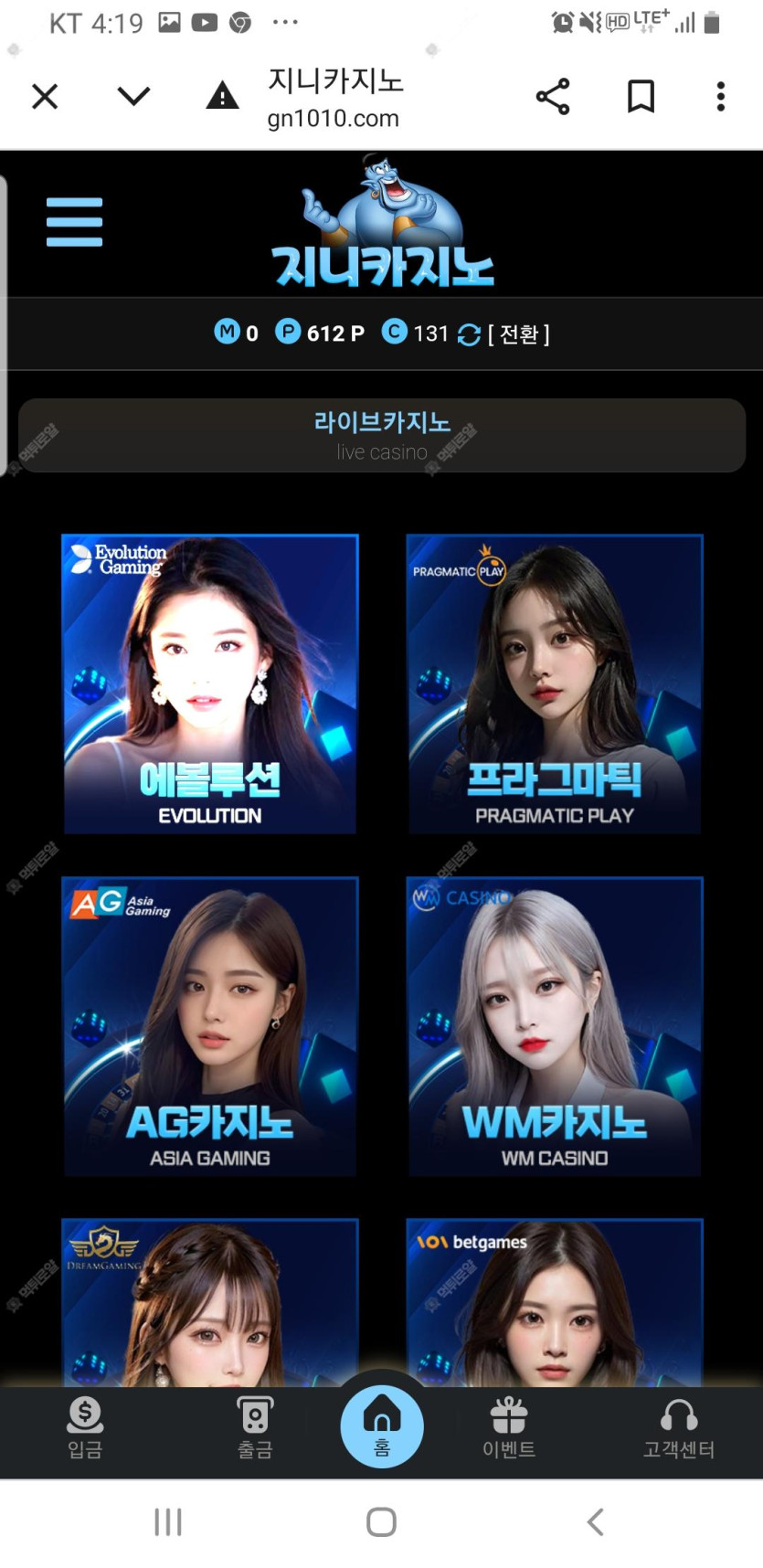Open the Evolution casino tile
Screen dimensions: 763x1568
[209, 683]
